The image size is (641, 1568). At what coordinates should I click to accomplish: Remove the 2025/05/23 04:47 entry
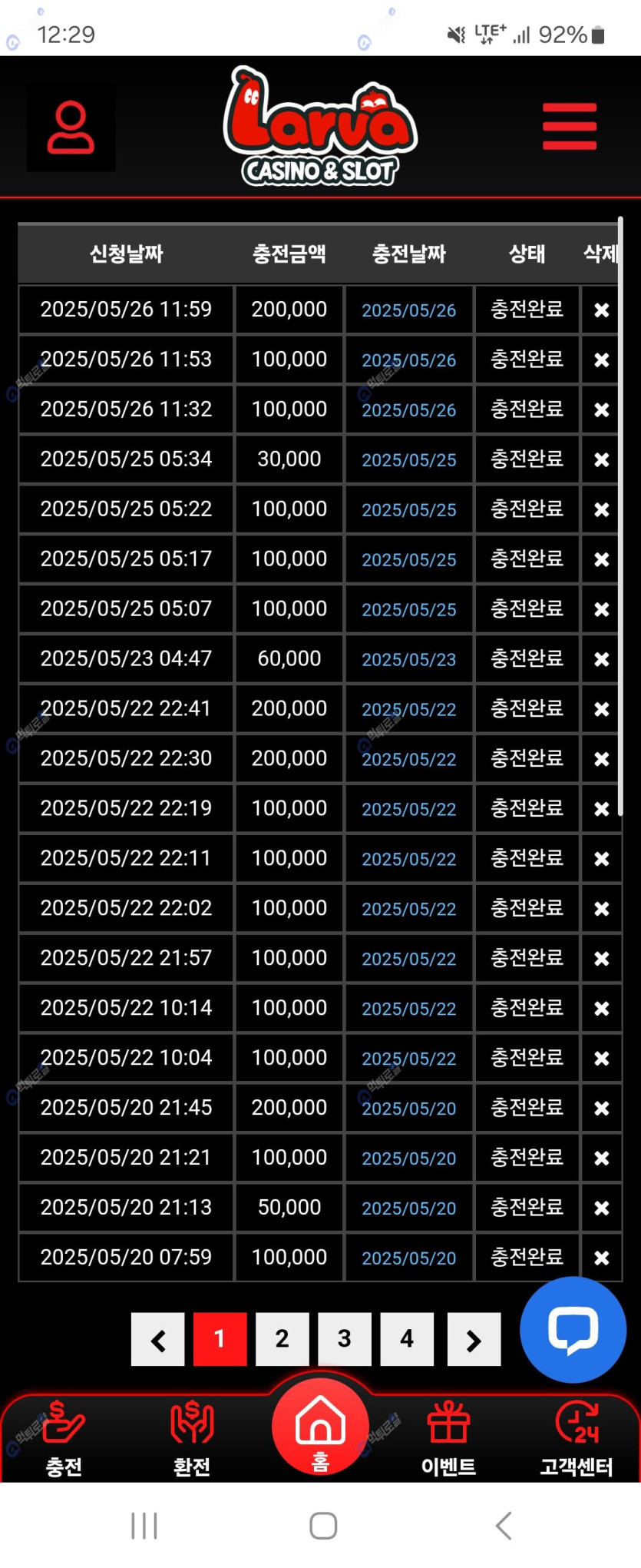[x=601, y=659]
